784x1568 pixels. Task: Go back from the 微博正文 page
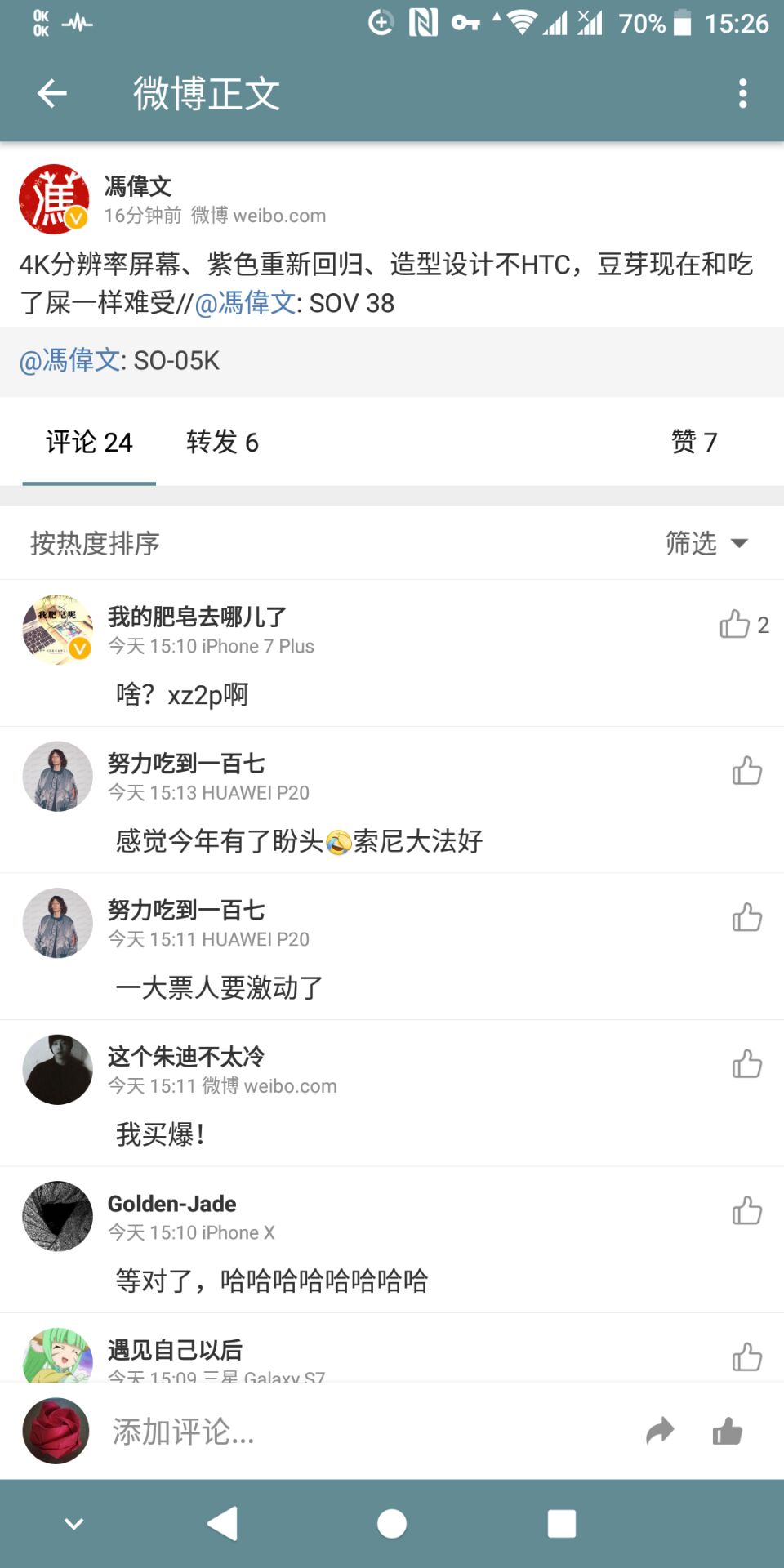(52, 94)
